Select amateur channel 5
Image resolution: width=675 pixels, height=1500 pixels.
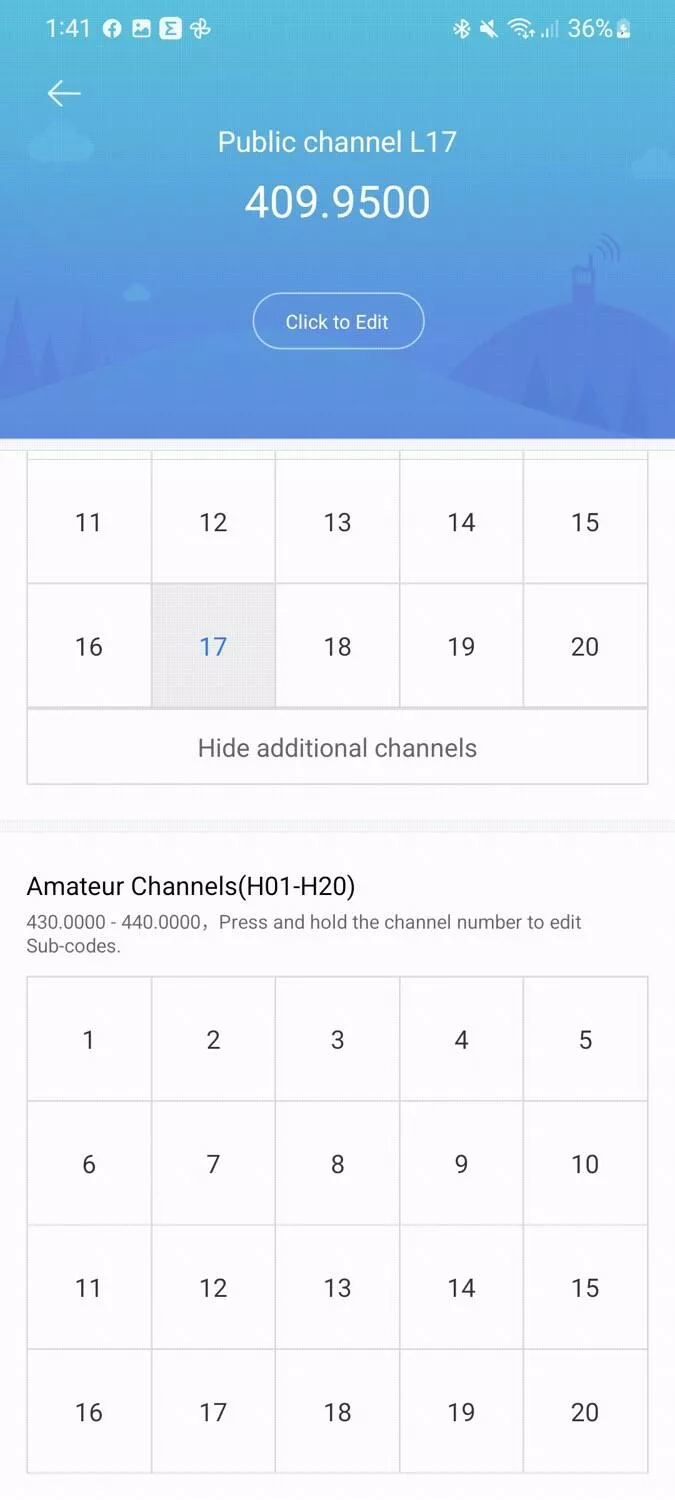(x=586, y=1039)
